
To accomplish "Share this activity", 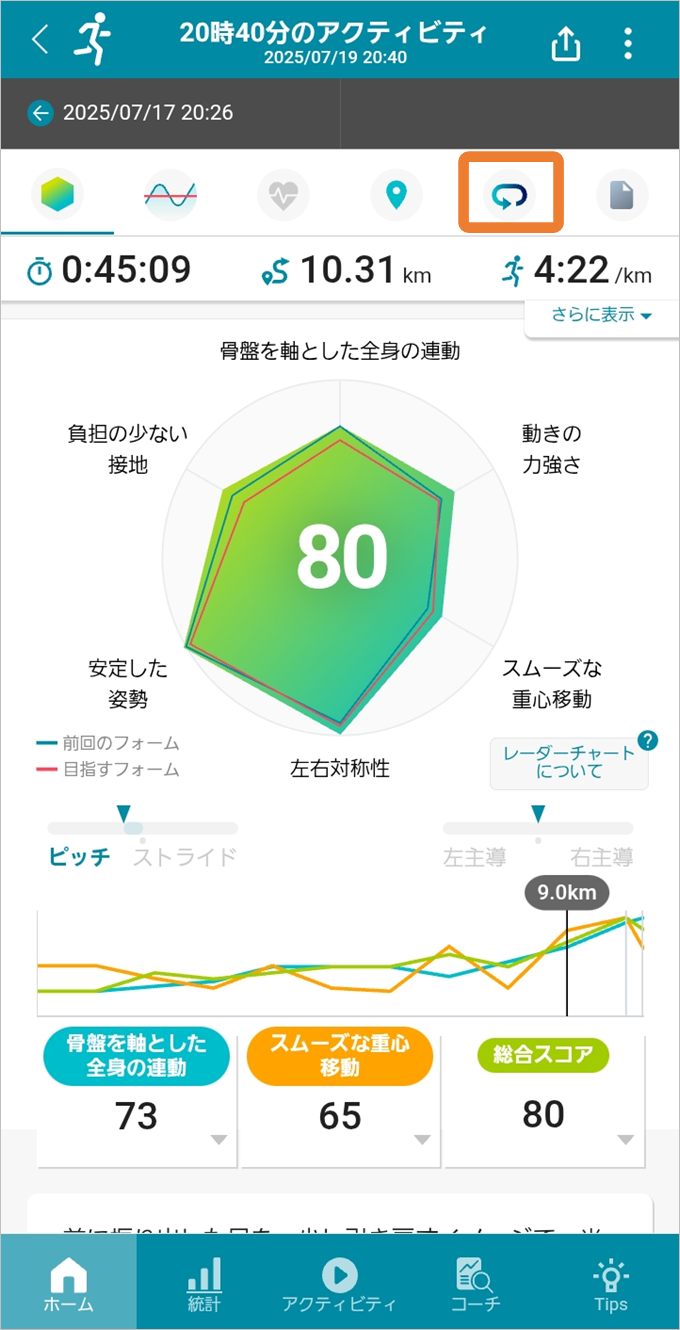I will coord(565,42).
